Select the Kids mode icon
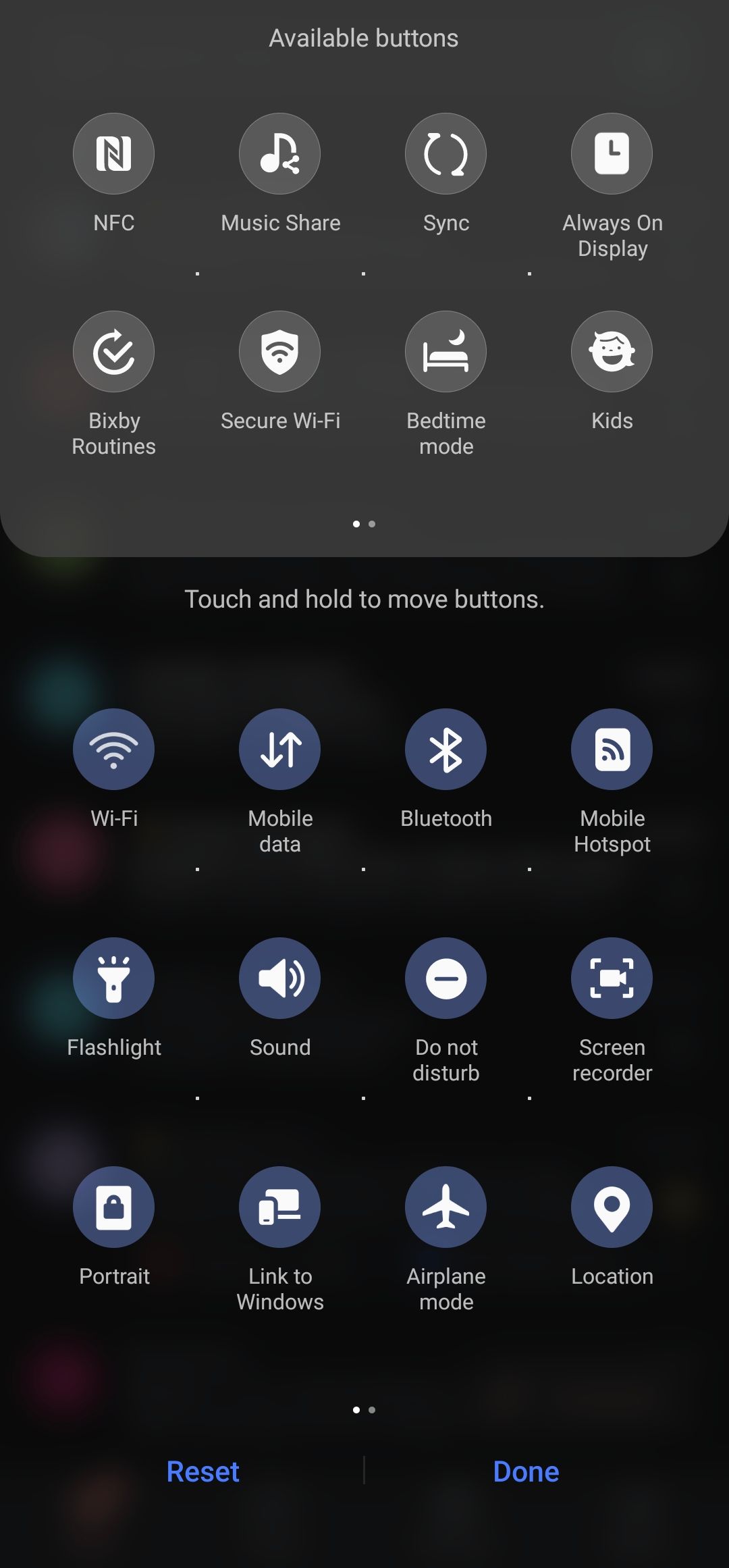This screenshot has height=1568, width=729. [612, 351]
